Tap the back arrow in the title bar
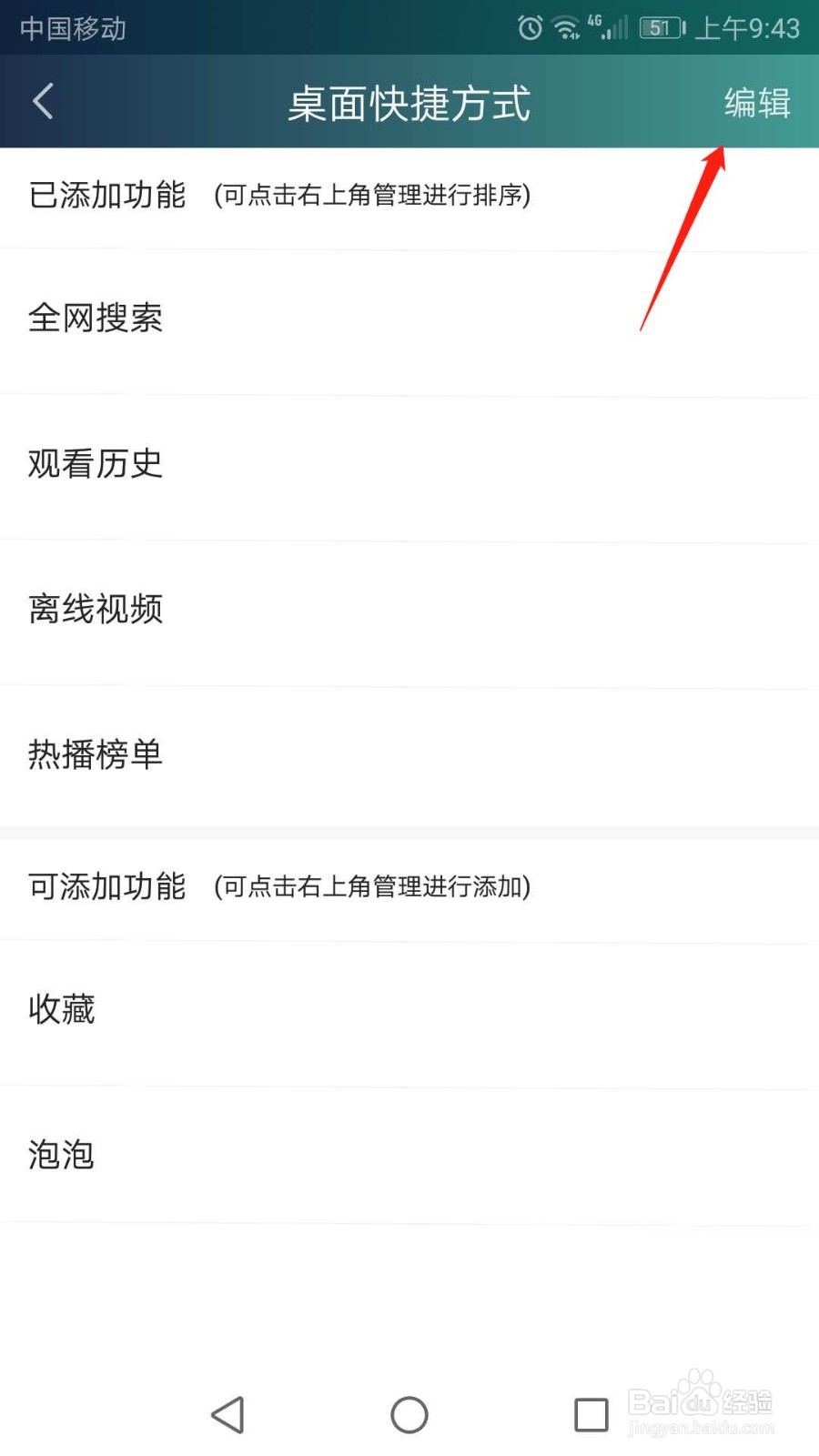Viewport: 819px width, 1456px height. coord(41,101)
